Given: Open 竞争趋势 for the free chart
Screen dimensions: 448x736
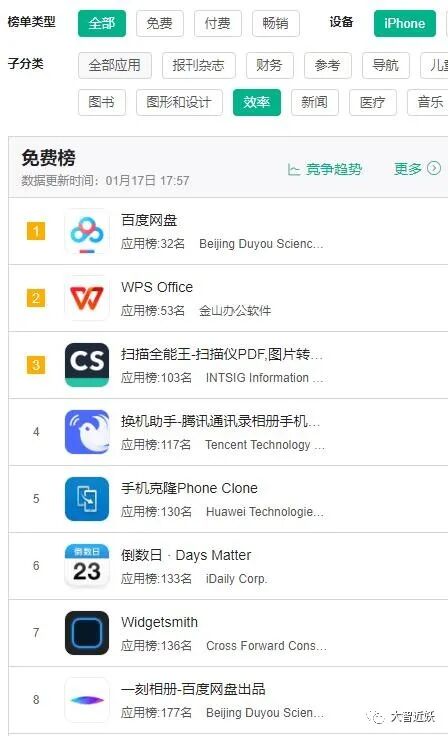Looking at the screenshot, I should coord(325,169).
